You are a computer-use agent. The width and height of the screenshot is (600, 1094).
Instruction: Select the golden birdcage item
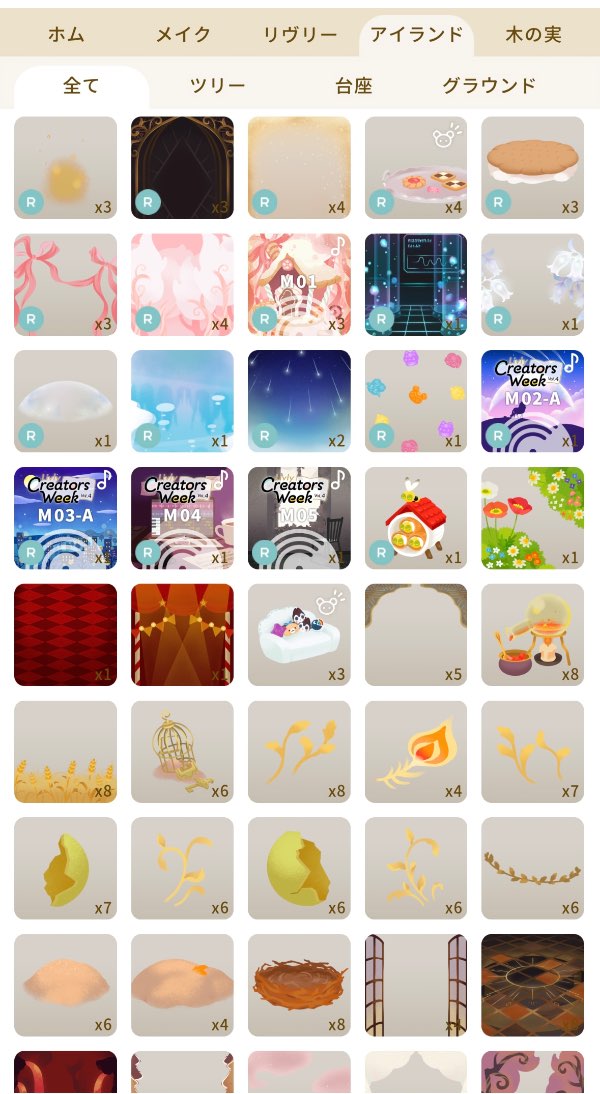point(182,752)
